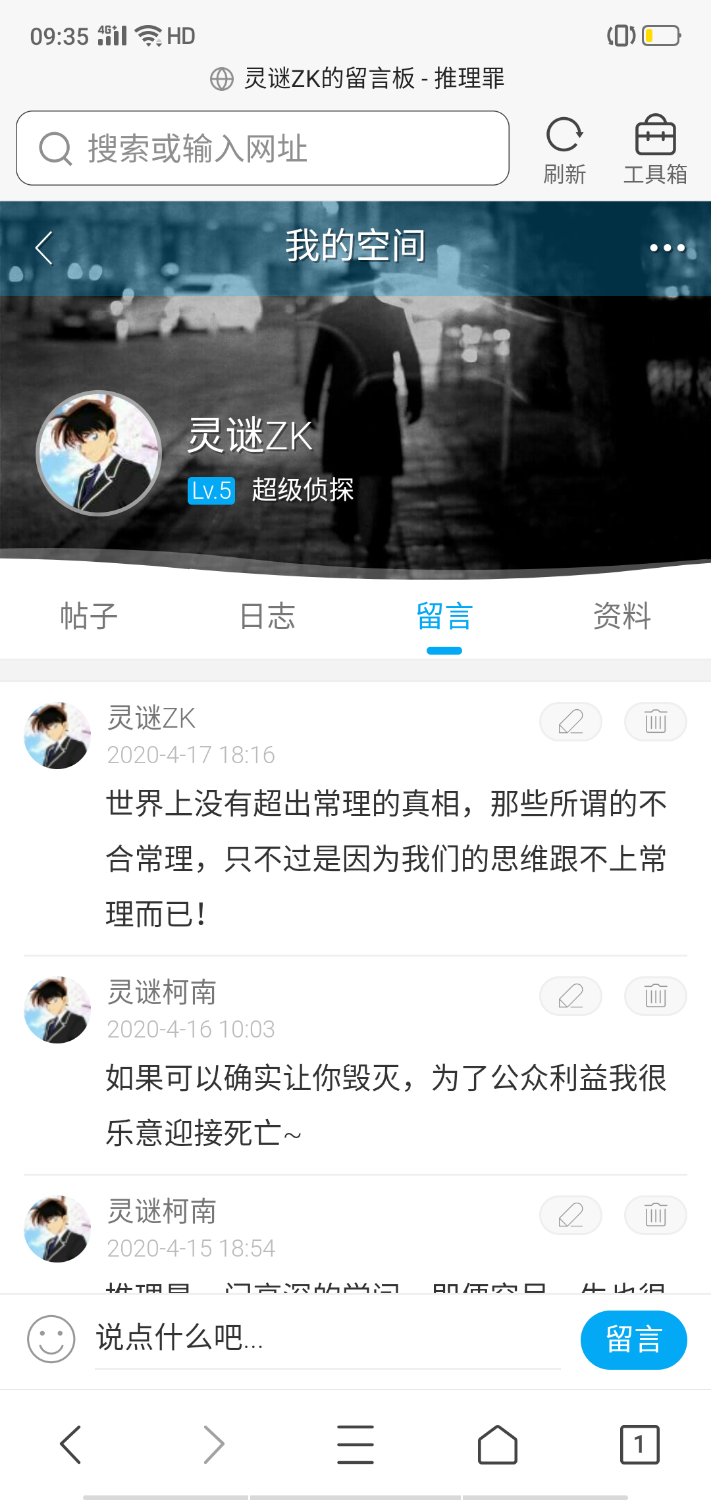Switch to the 资料 tab
Viewport: 711px width, 1500px height.
[622, 616]
